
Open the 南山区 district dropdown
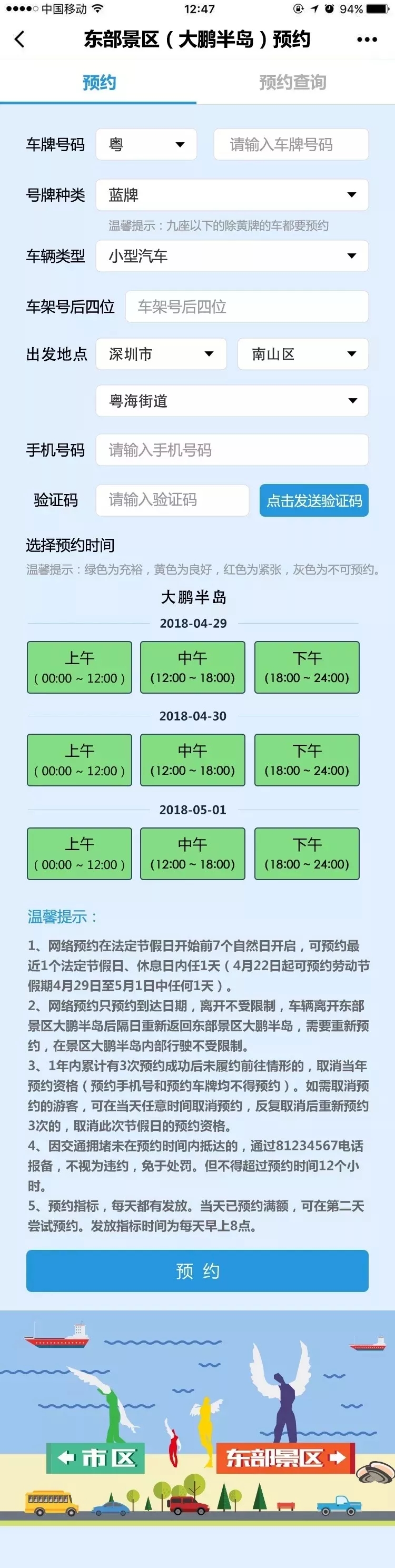[302, 353]
